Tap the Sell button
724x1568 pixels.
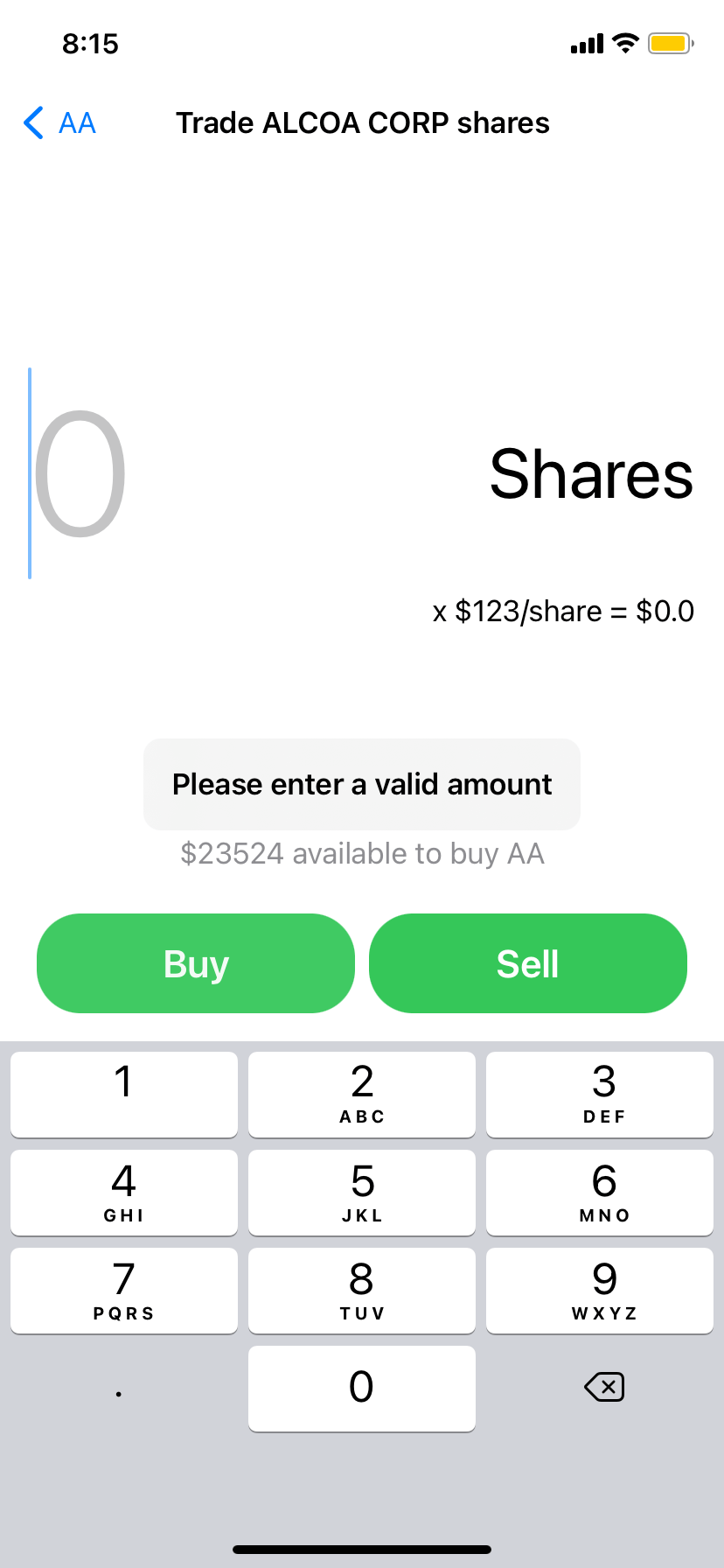528,963
